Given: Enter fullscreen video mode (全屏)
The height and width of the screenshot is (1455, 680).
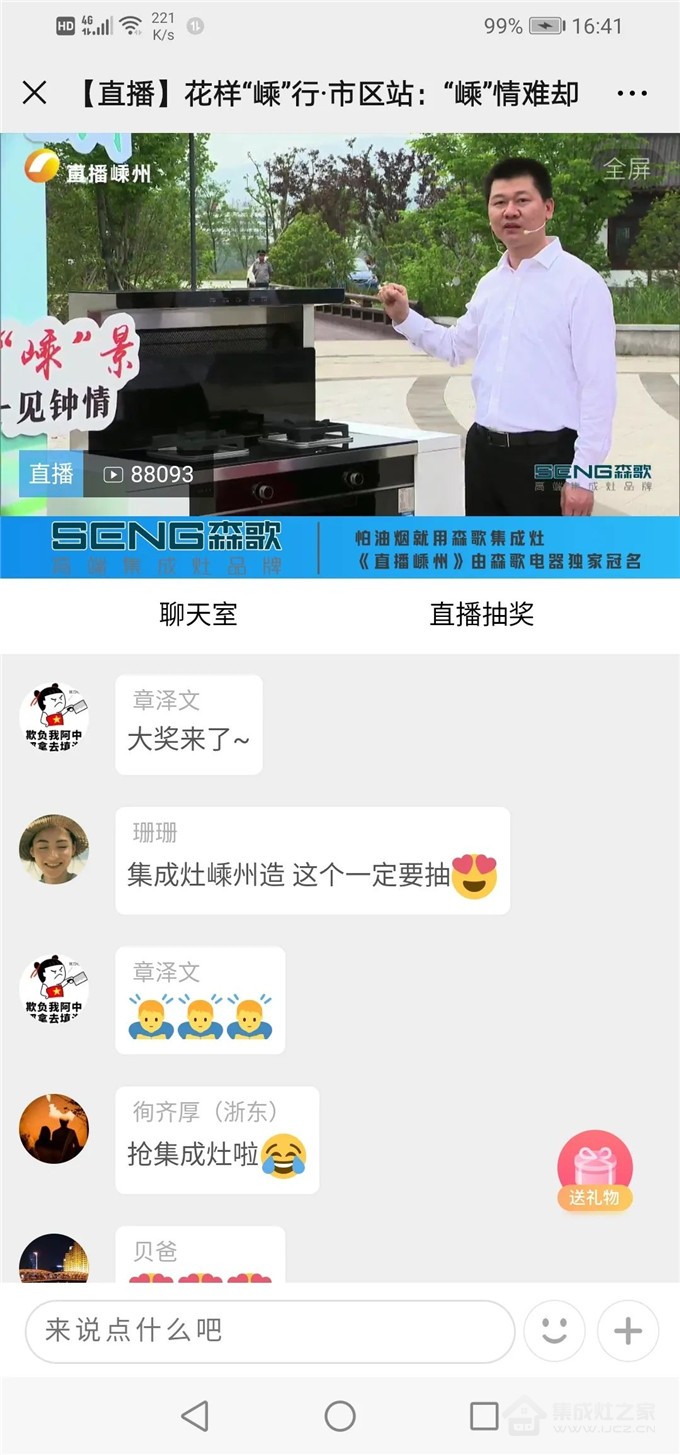Looking at the screenshot, I should pyautogui.click(x=627, y=169).
